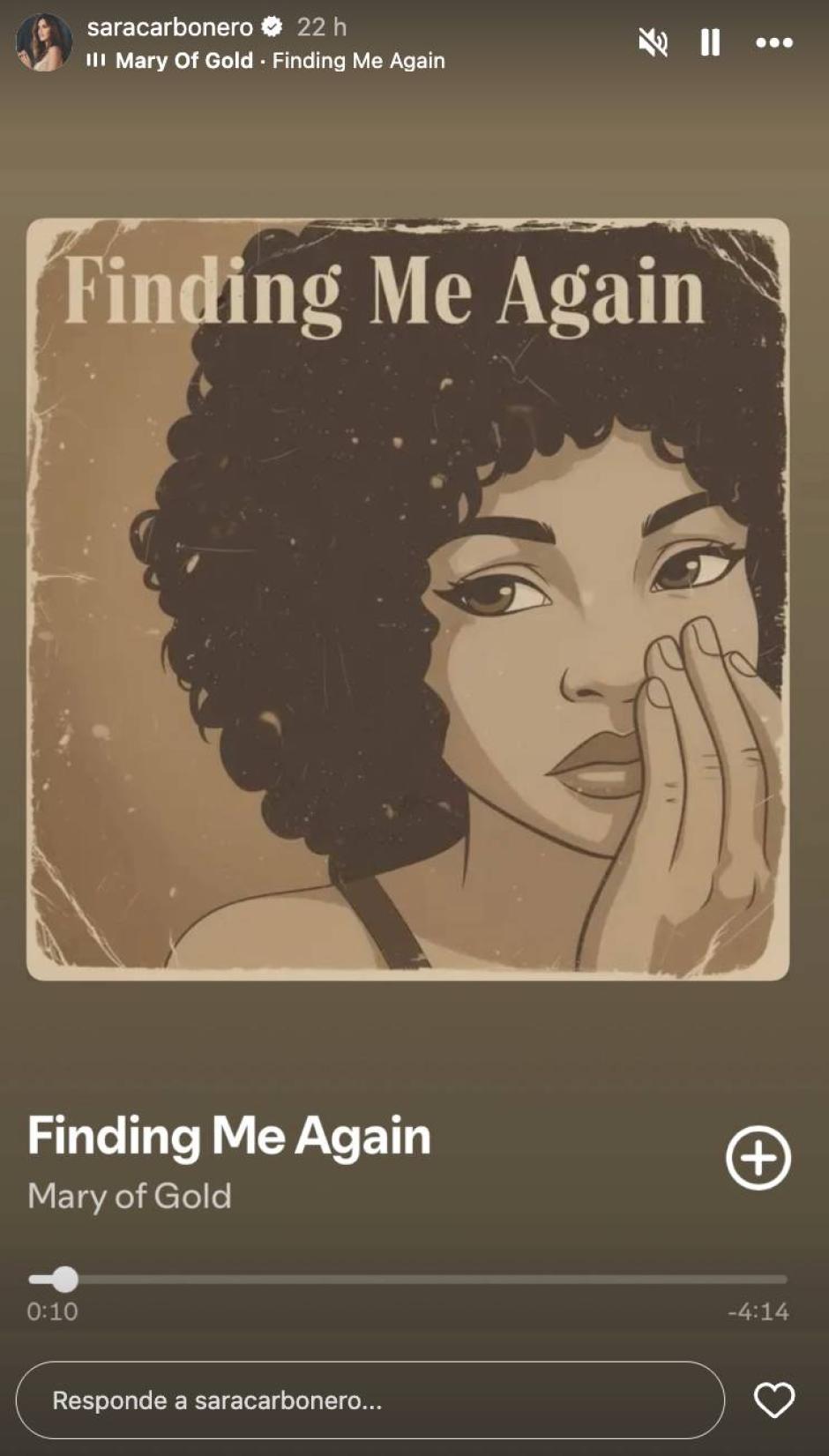Like this story with the heart
Viewport: 829px width, 1456px height.
pyautogui.click(x=773, y=1400)
